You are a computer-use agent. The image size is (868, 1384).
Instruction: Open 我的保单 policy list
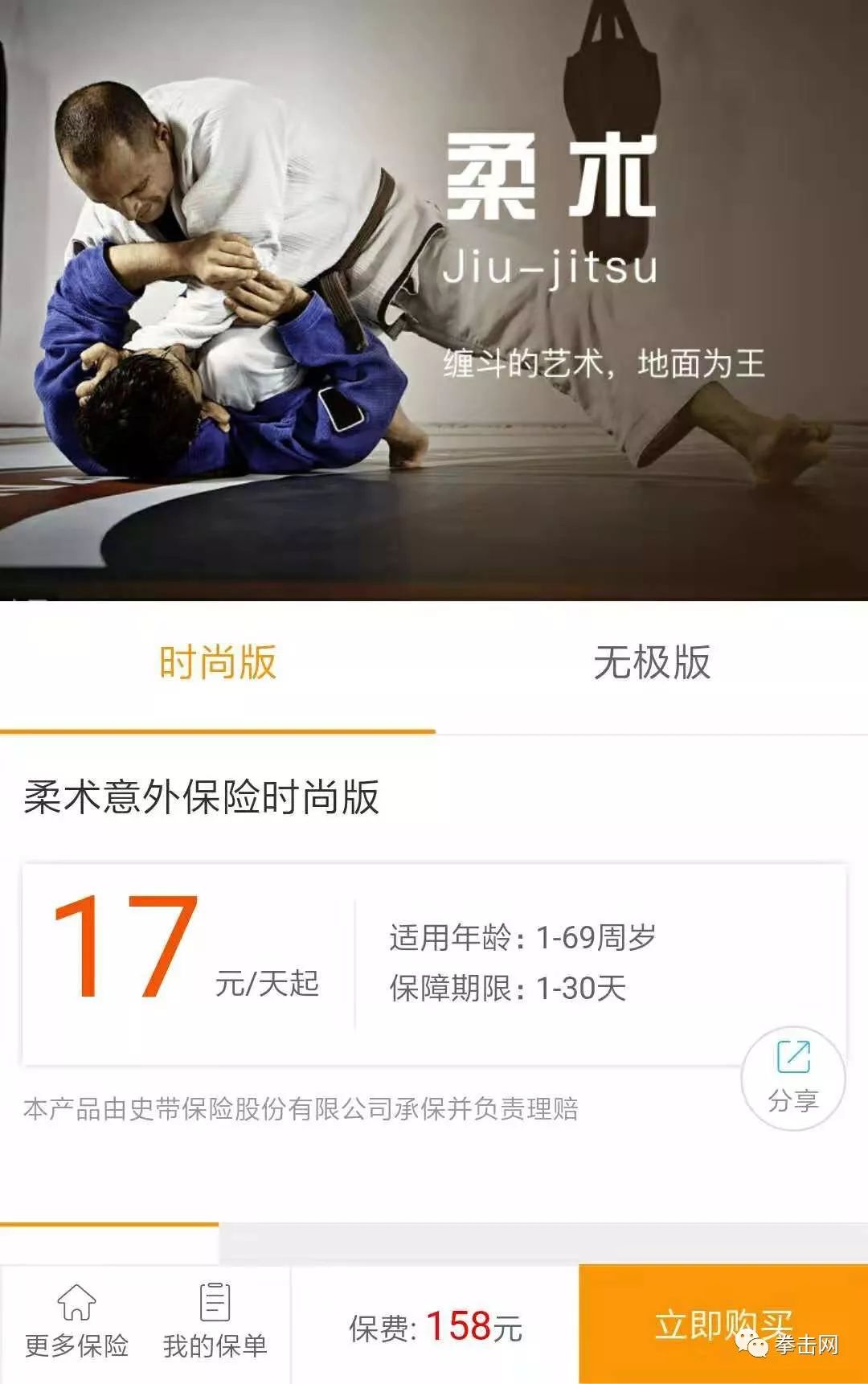click(x=215, y=1322)
